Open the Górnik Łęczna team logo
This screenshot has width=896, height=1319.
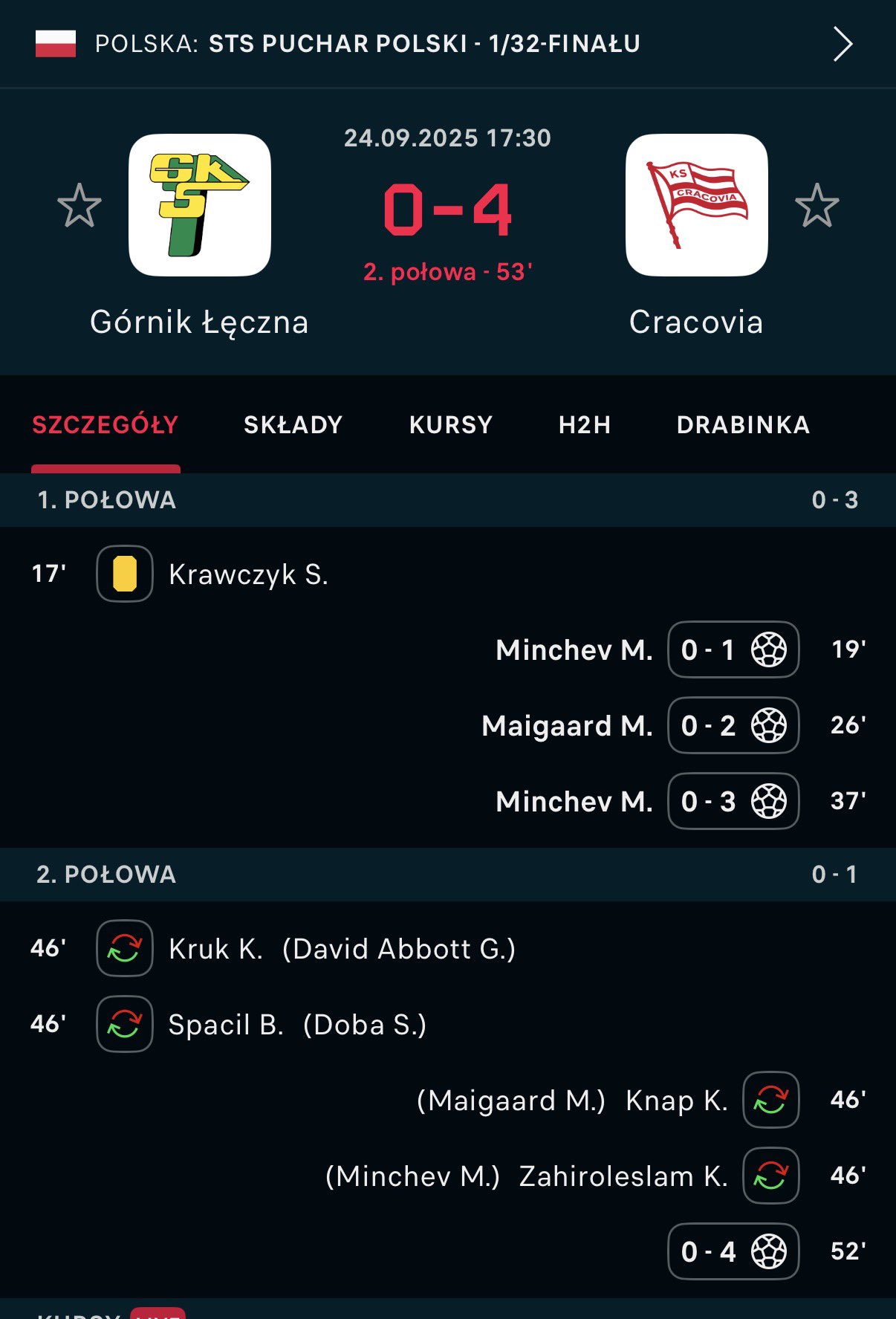tap(200, 205)
